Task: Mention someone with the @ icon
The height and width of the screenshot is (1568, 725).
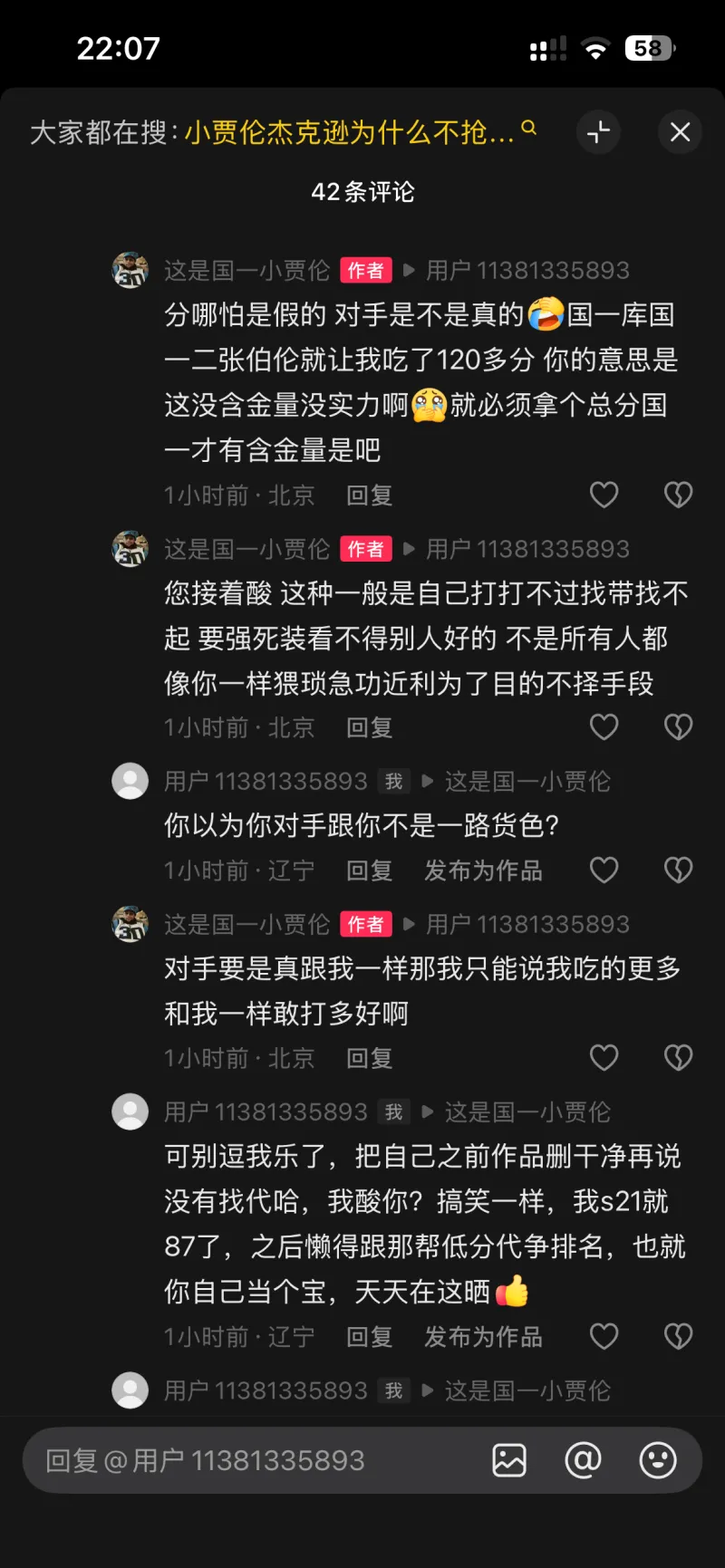Action: coord(583,1460)
